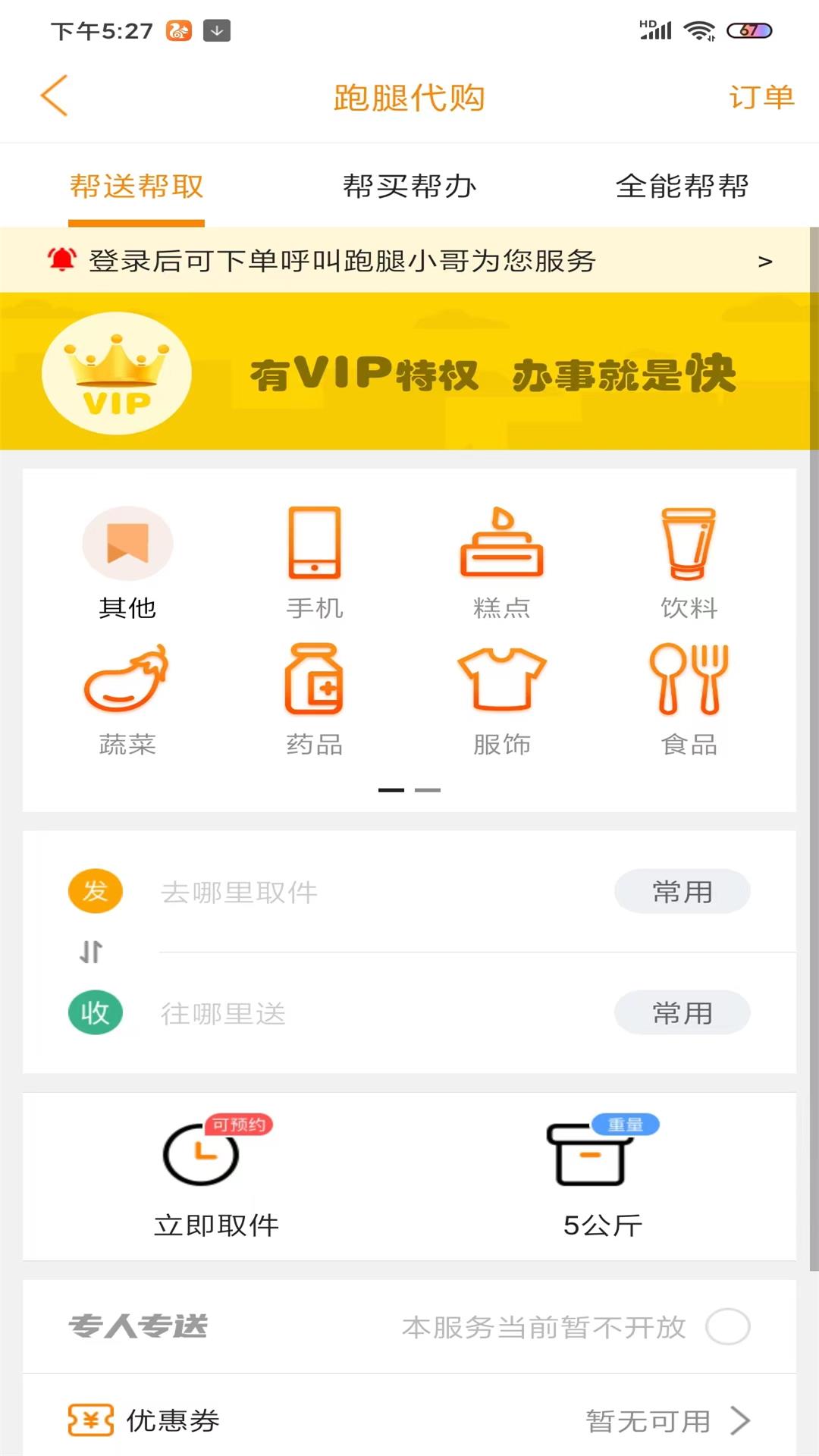
Task: Pick the 糕点 item category
Action: [501, 563]
